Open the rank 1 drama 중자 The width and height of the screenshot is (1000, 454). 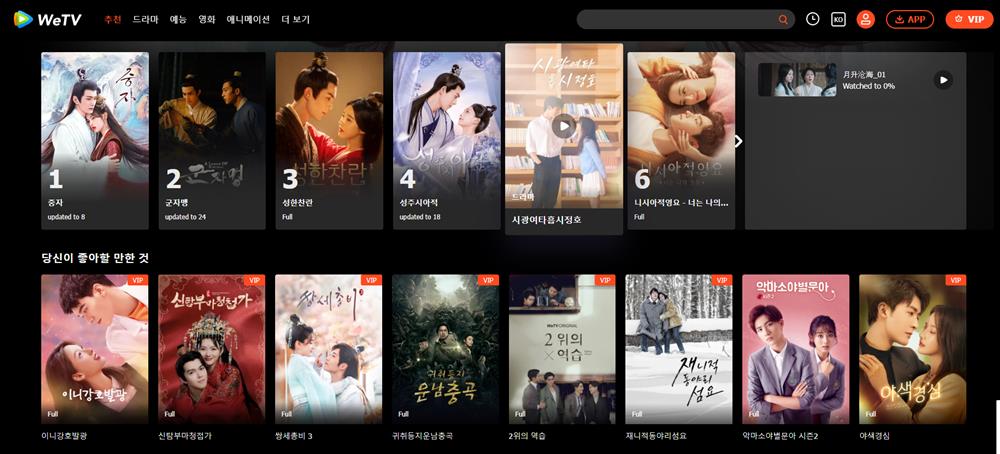[95, 140]
